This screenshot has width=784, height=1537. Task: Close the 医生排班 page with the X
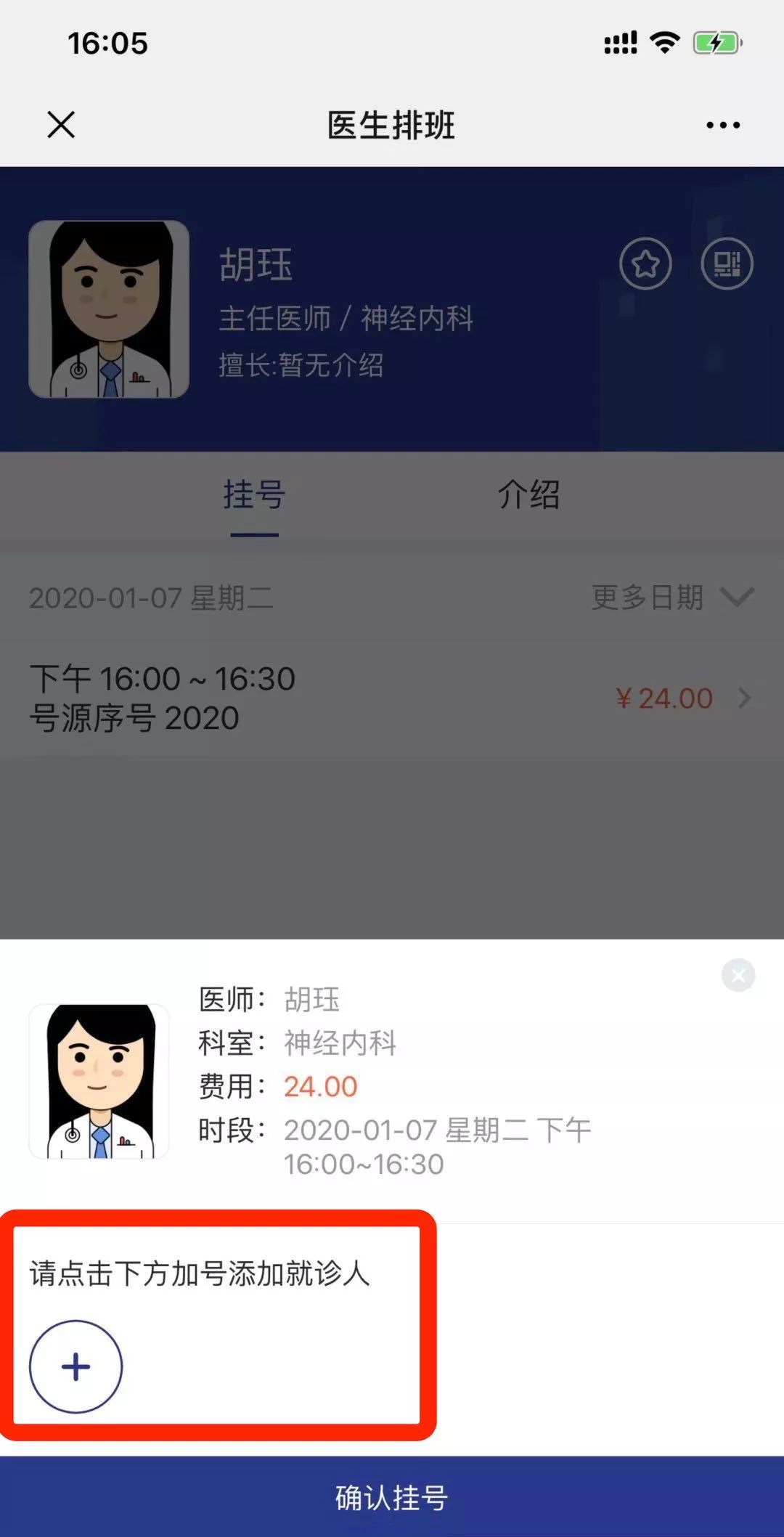click(61, 125)
